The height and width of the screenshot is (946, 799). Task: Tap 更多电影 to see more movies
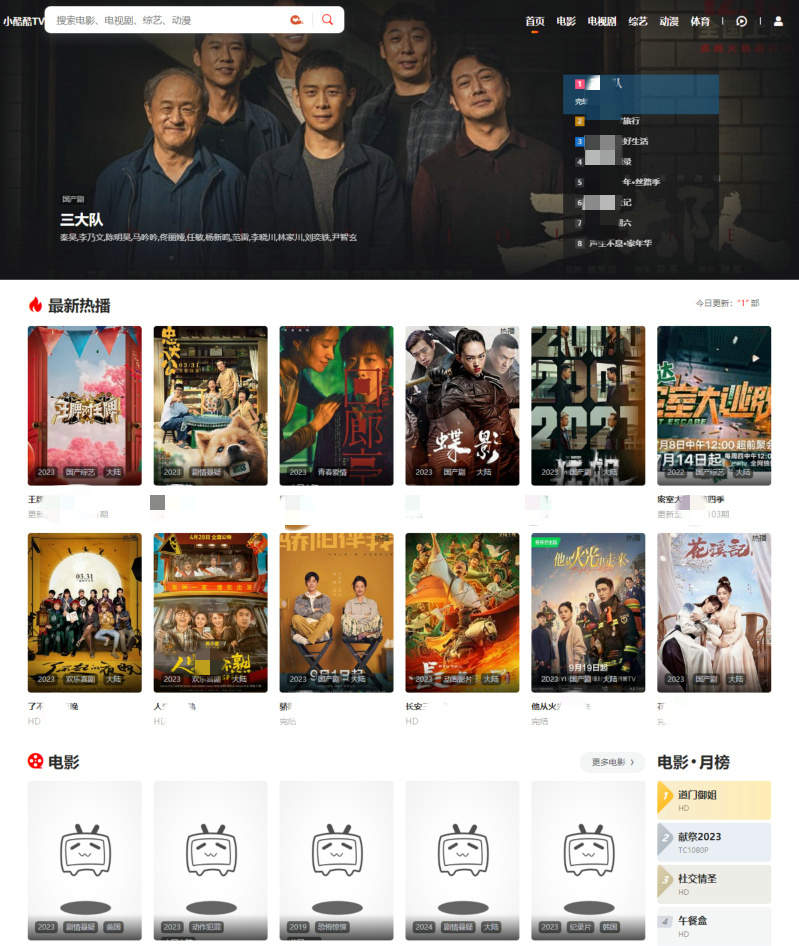click(612, 762)
